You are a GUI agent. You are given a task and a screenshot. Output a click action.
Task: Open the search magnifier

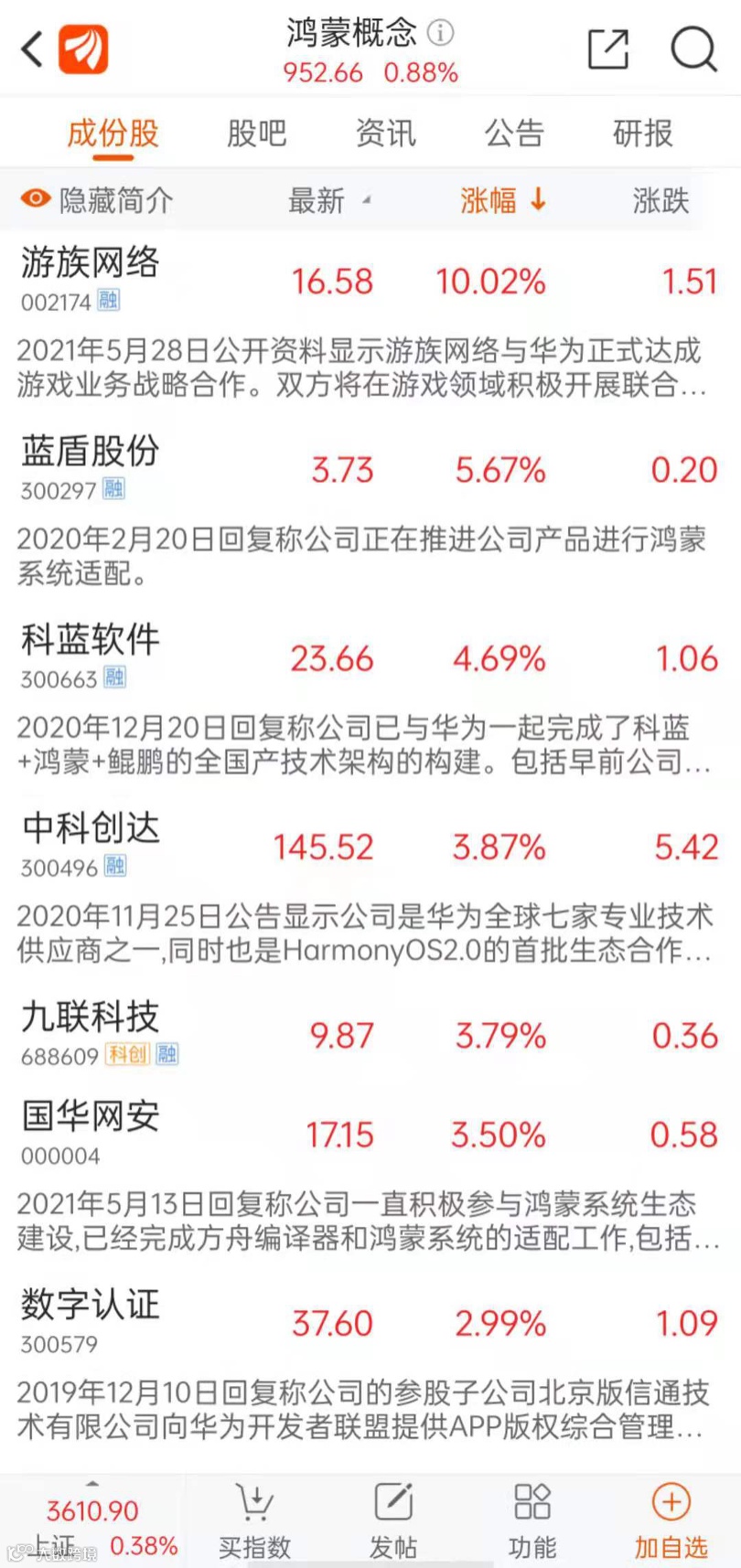(x=693, y=48)
